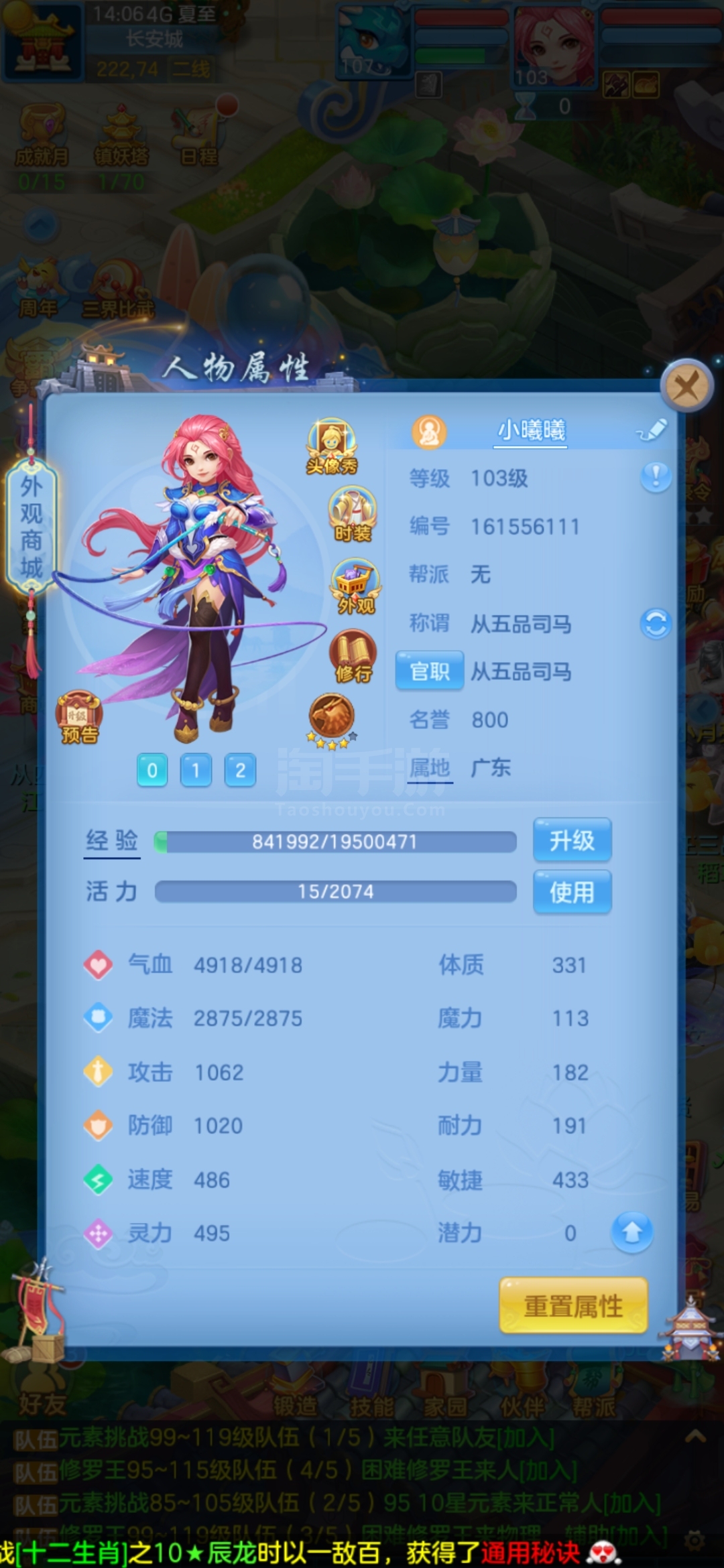Open the 头像秀 avatar show

tap(332, 446)
